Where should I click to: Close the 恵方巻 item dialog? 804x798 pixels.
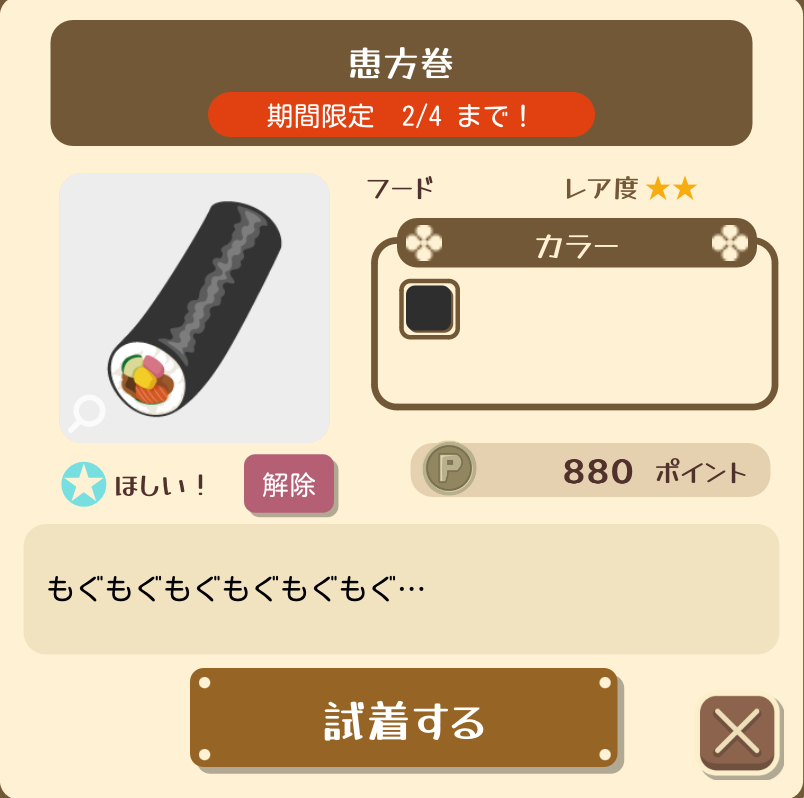(737, 734)
